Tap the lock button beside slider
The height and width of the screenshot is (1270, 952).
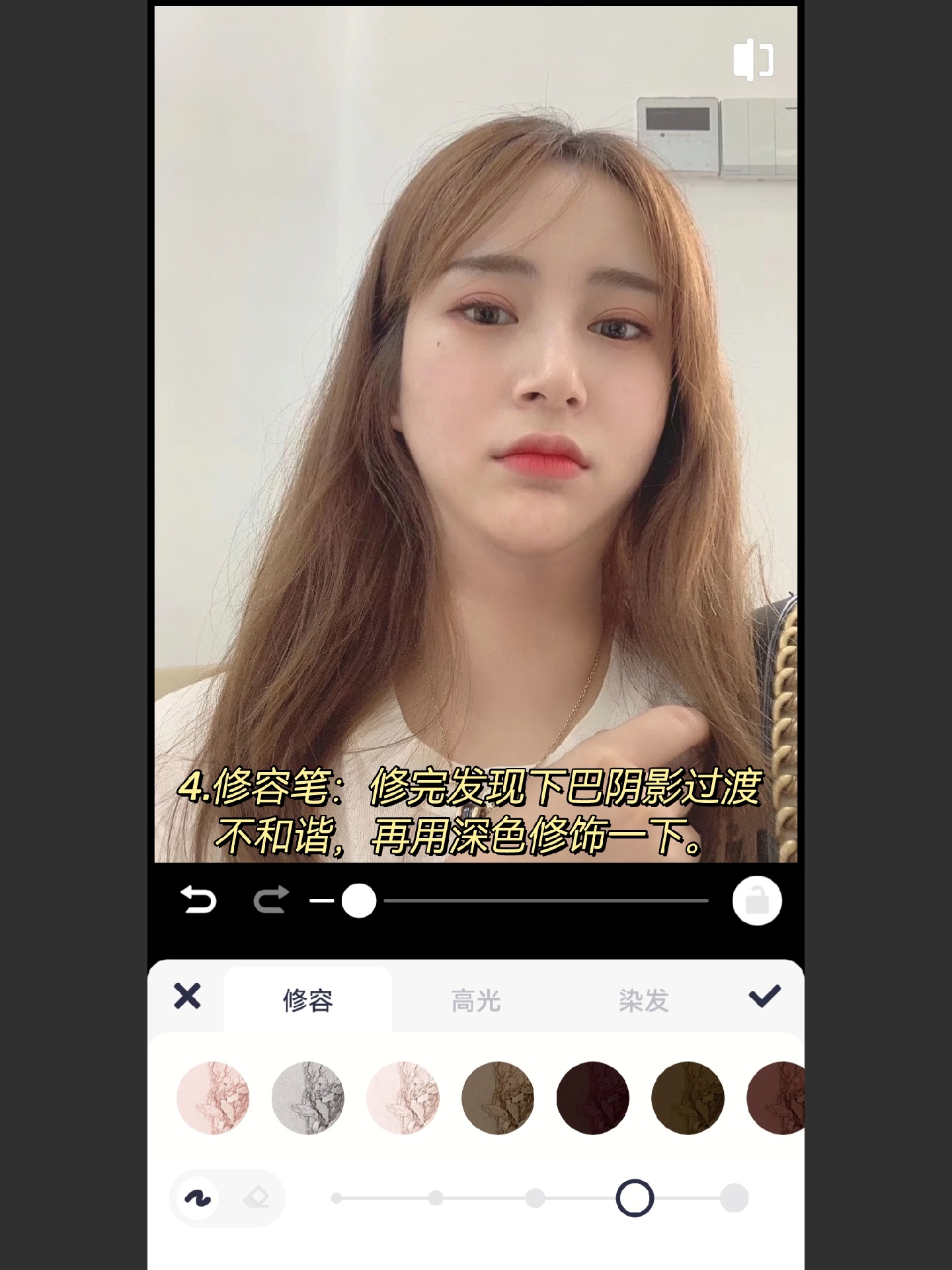[757, 901]
